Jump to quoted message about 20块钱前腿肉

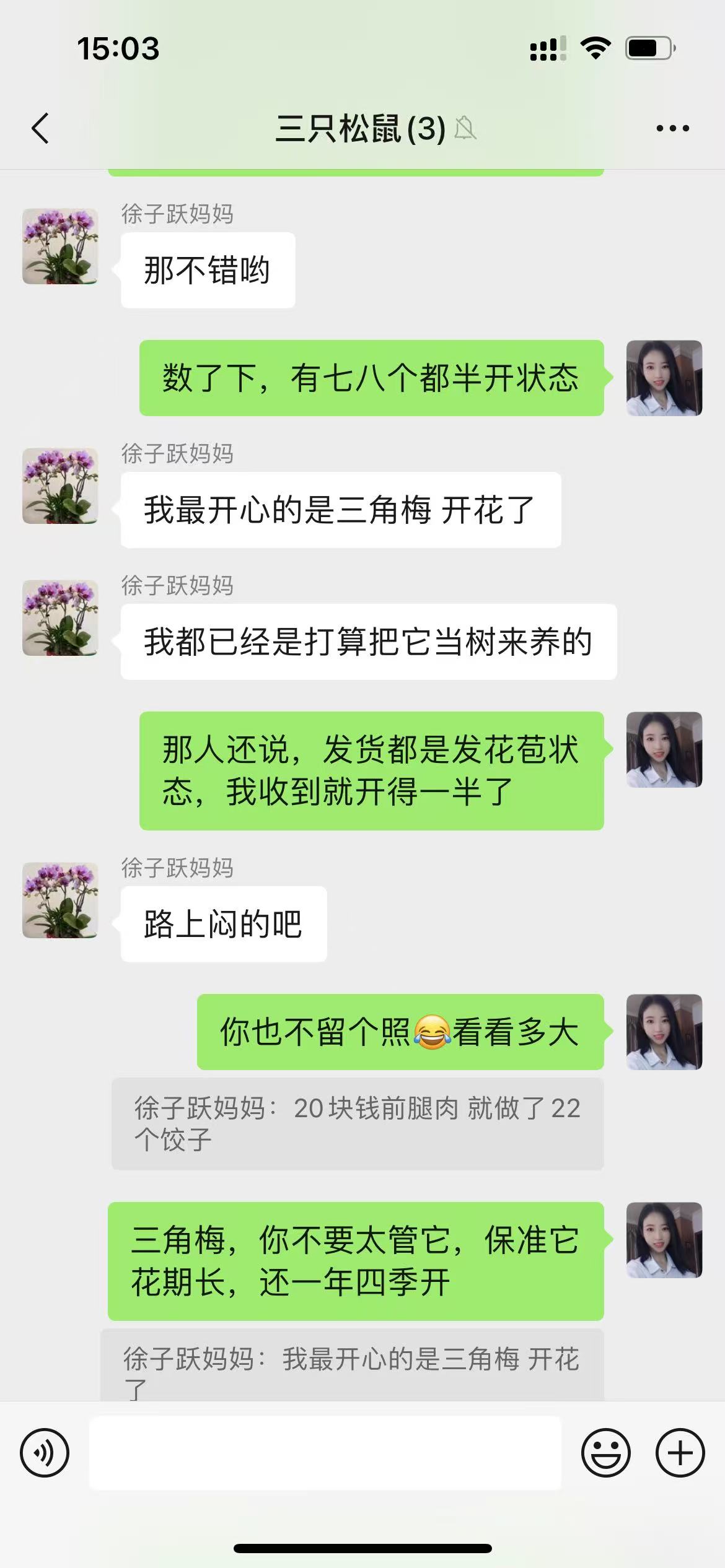357,1123
